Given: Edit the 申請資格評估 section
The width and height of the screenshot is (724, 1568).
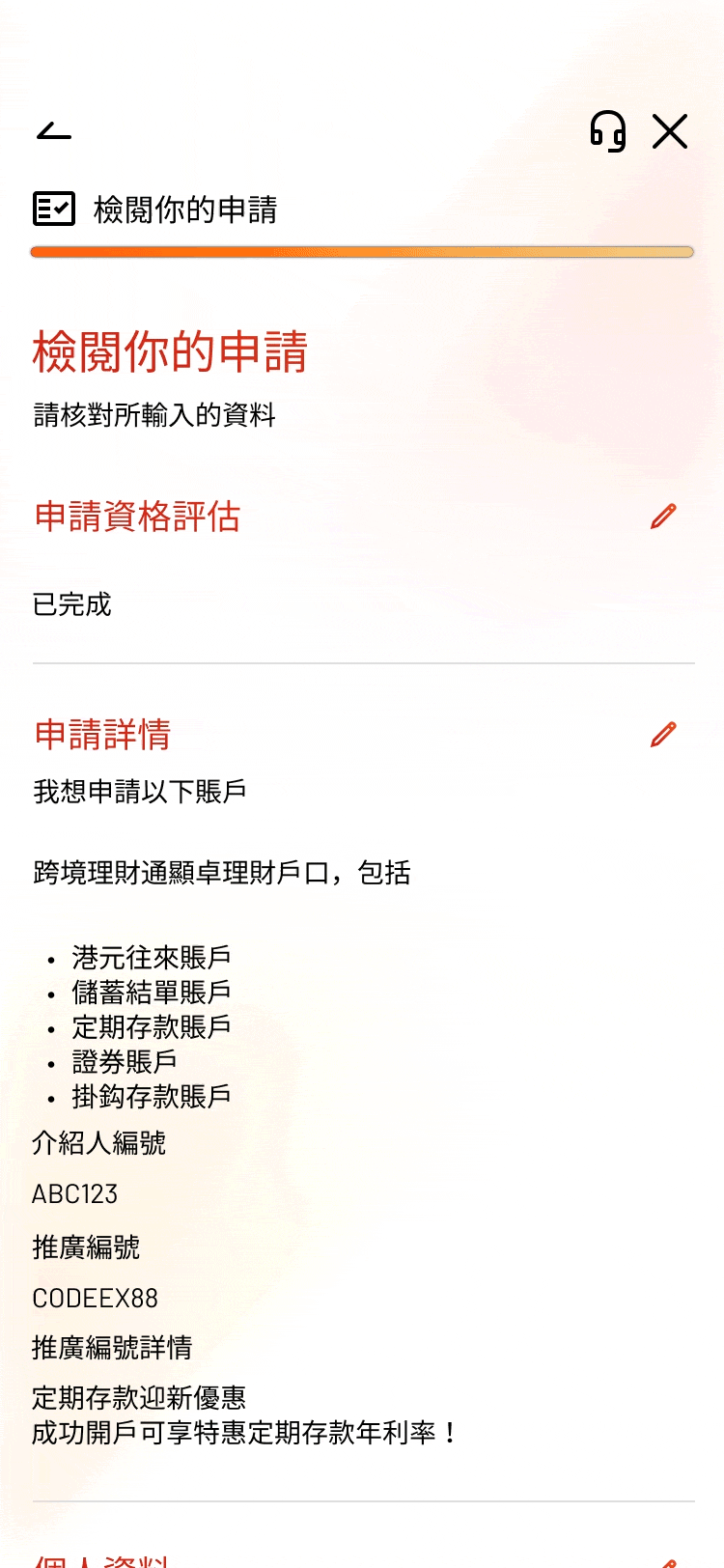Looking at the screenshot, I should [x=663, y=517].
